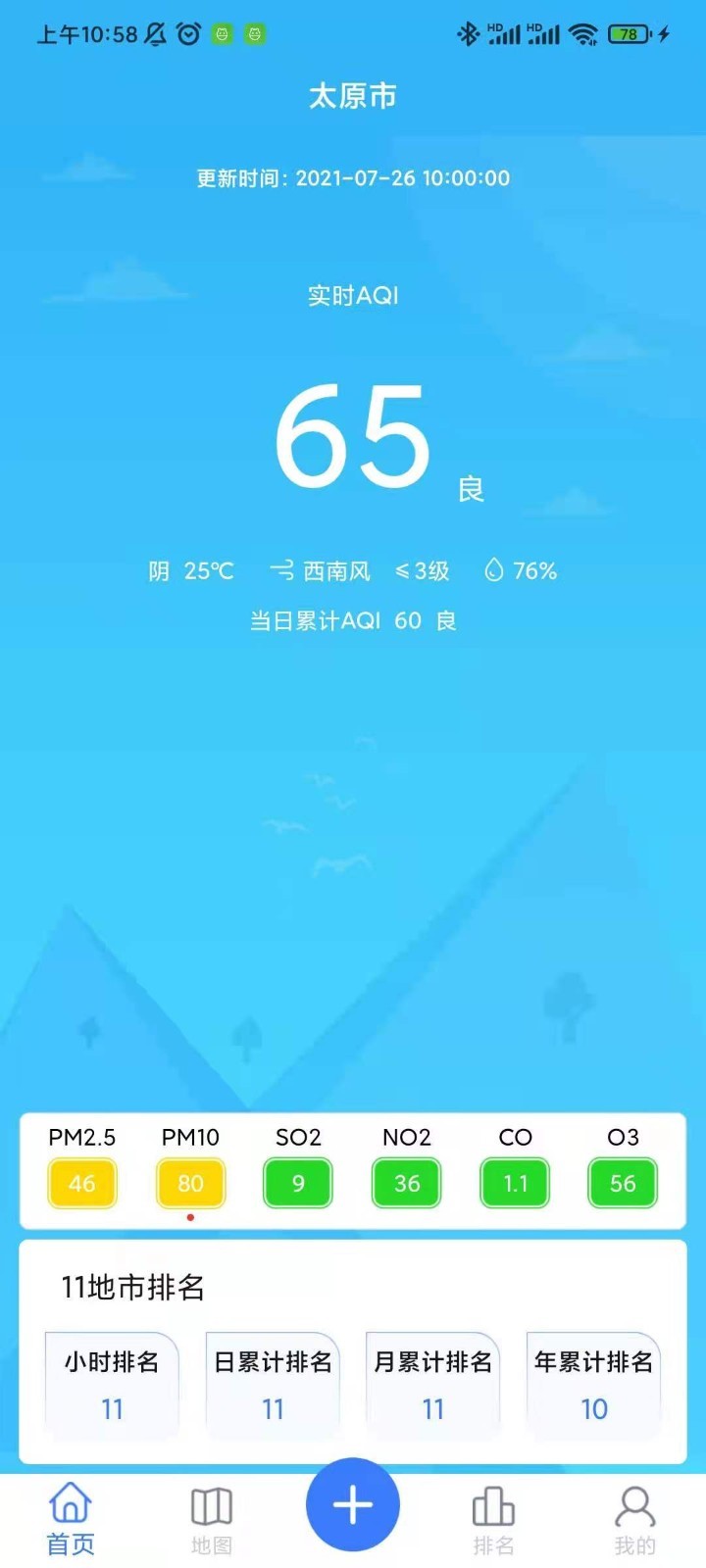Switch to the 地图 tab
This screenshot has width=706, height=1568.
[211, 1519]
